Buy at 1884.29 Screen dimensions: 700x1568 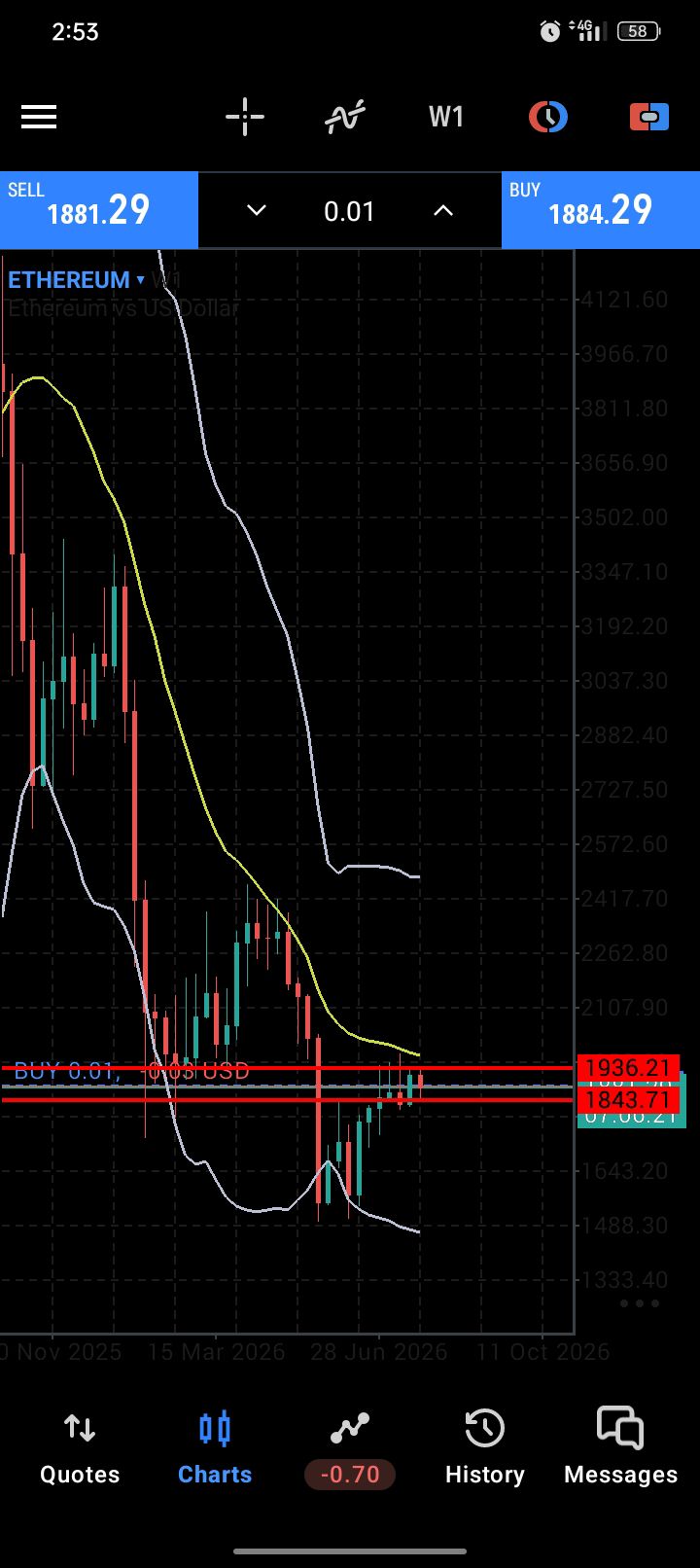tap(601, 210)
